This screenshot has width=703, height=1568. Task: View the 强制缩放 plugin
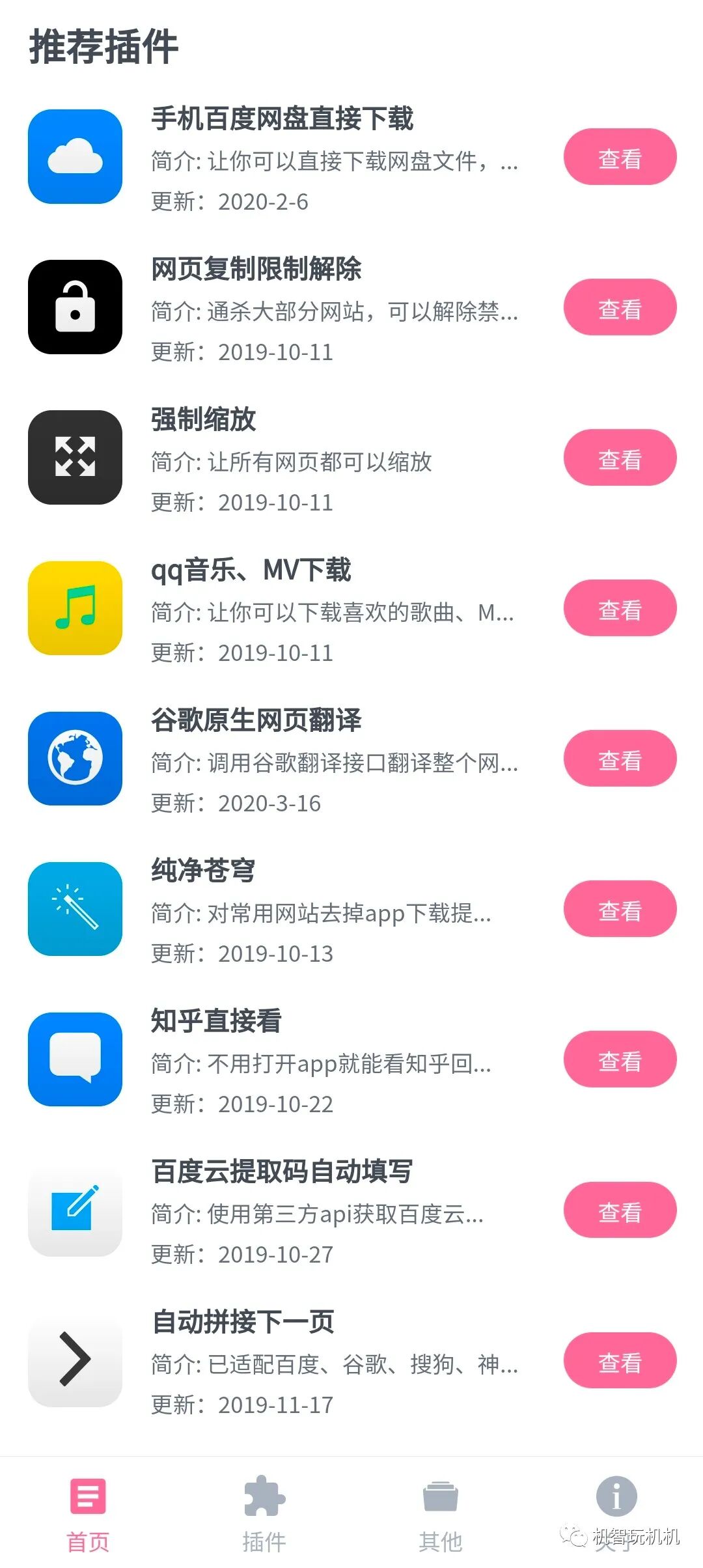point(620,458)
